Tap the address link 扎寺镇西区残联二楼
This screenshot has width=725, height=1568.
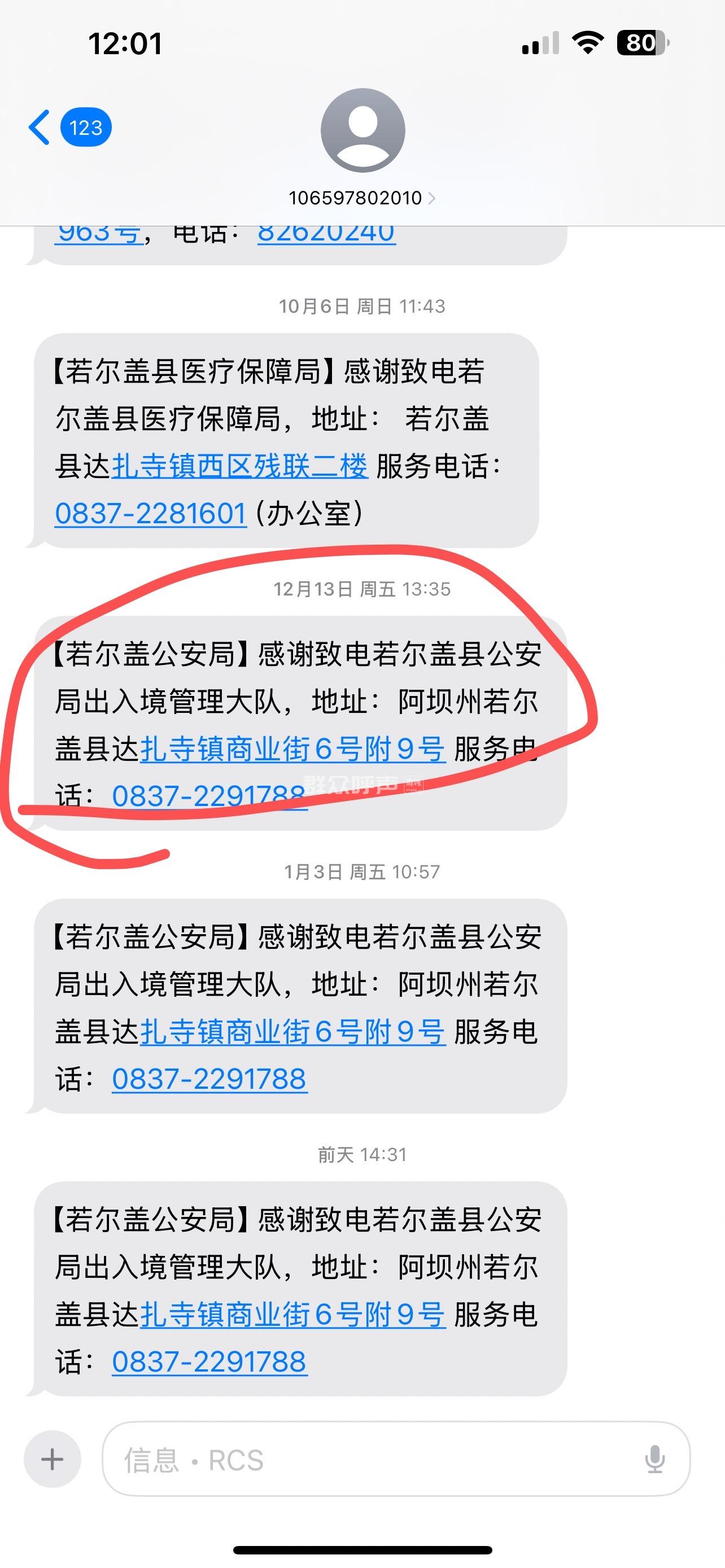240,467
